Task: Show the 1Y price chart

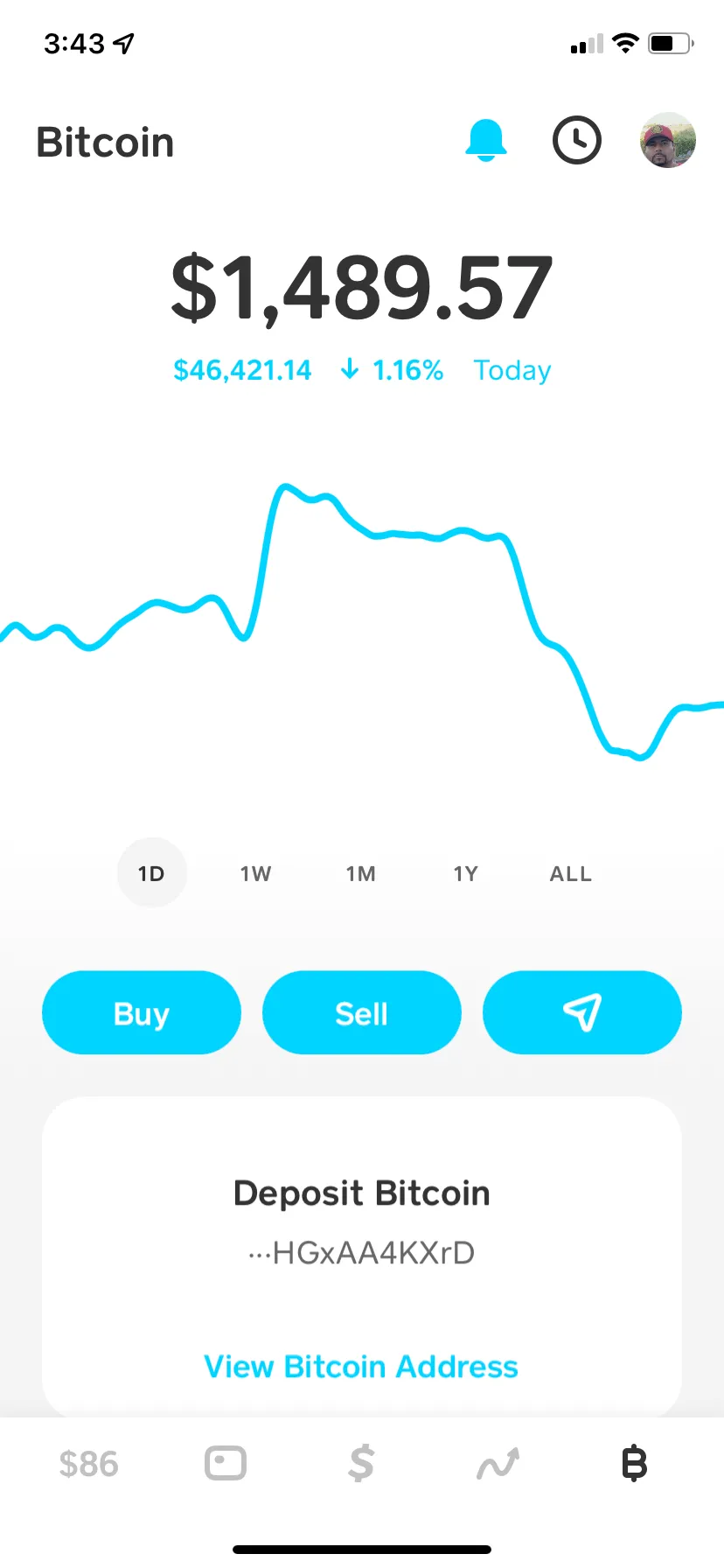Action: click(x=466, y=873)
